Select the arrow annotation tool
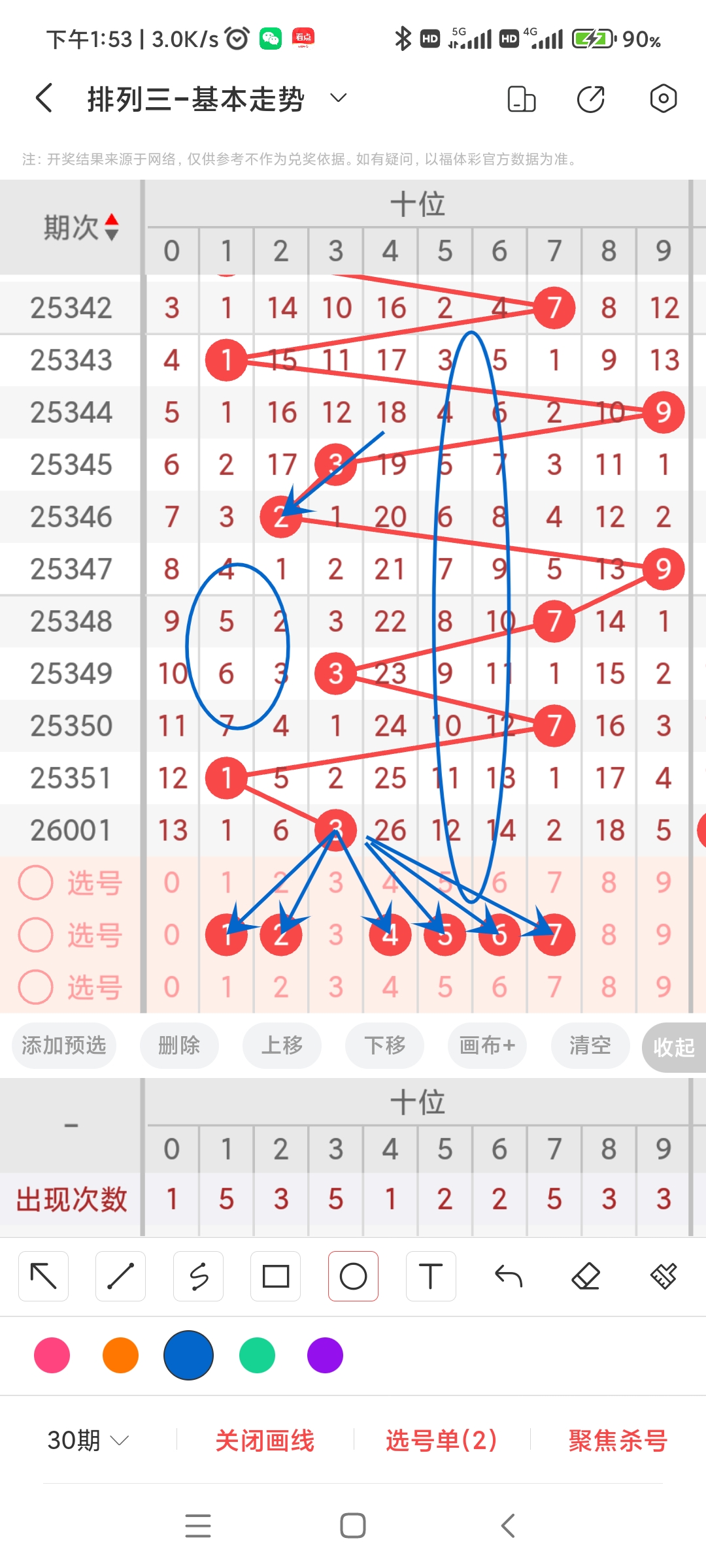The height and width of the screenshot is (1568, 706). click(x=43, y=1275)
